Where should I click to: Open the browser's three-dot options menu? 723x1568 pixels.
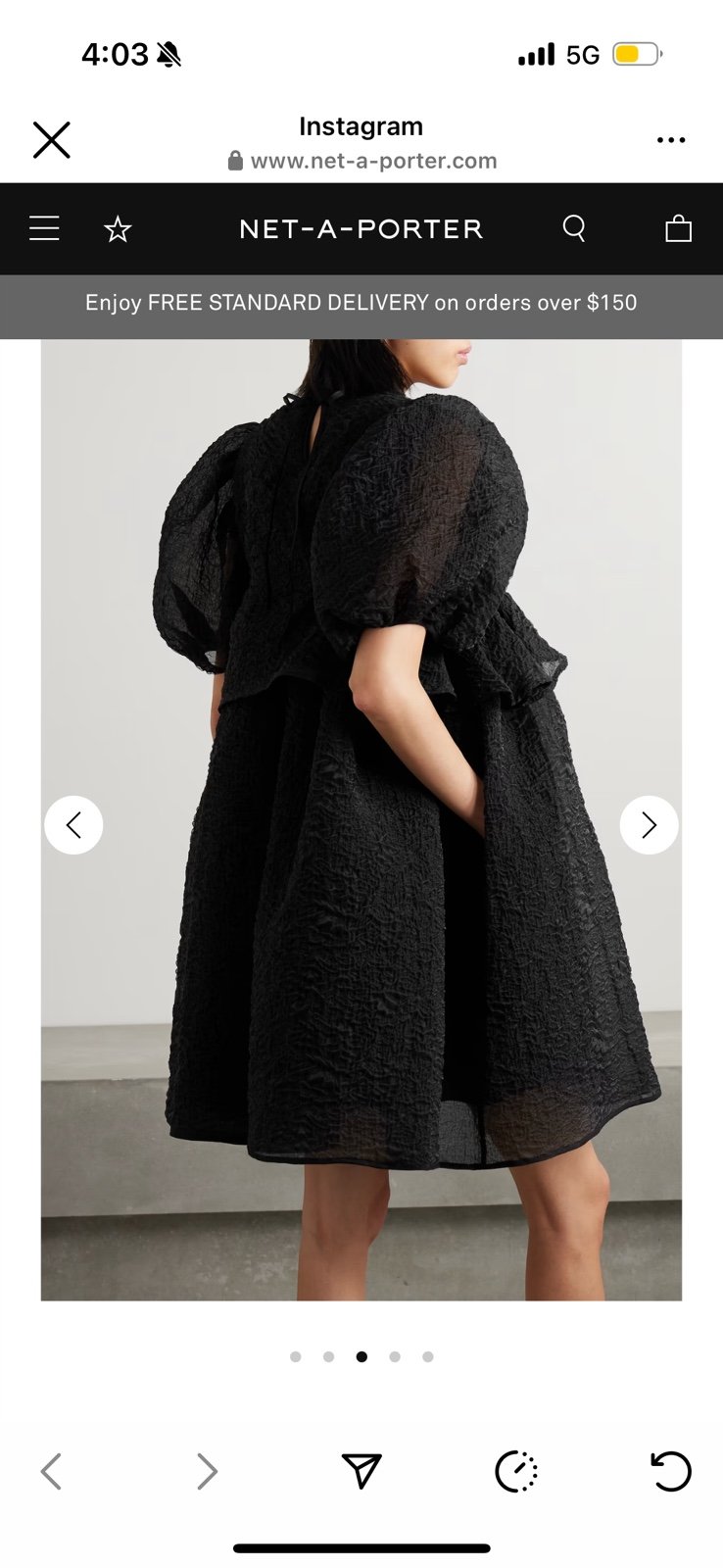[671, 140]
